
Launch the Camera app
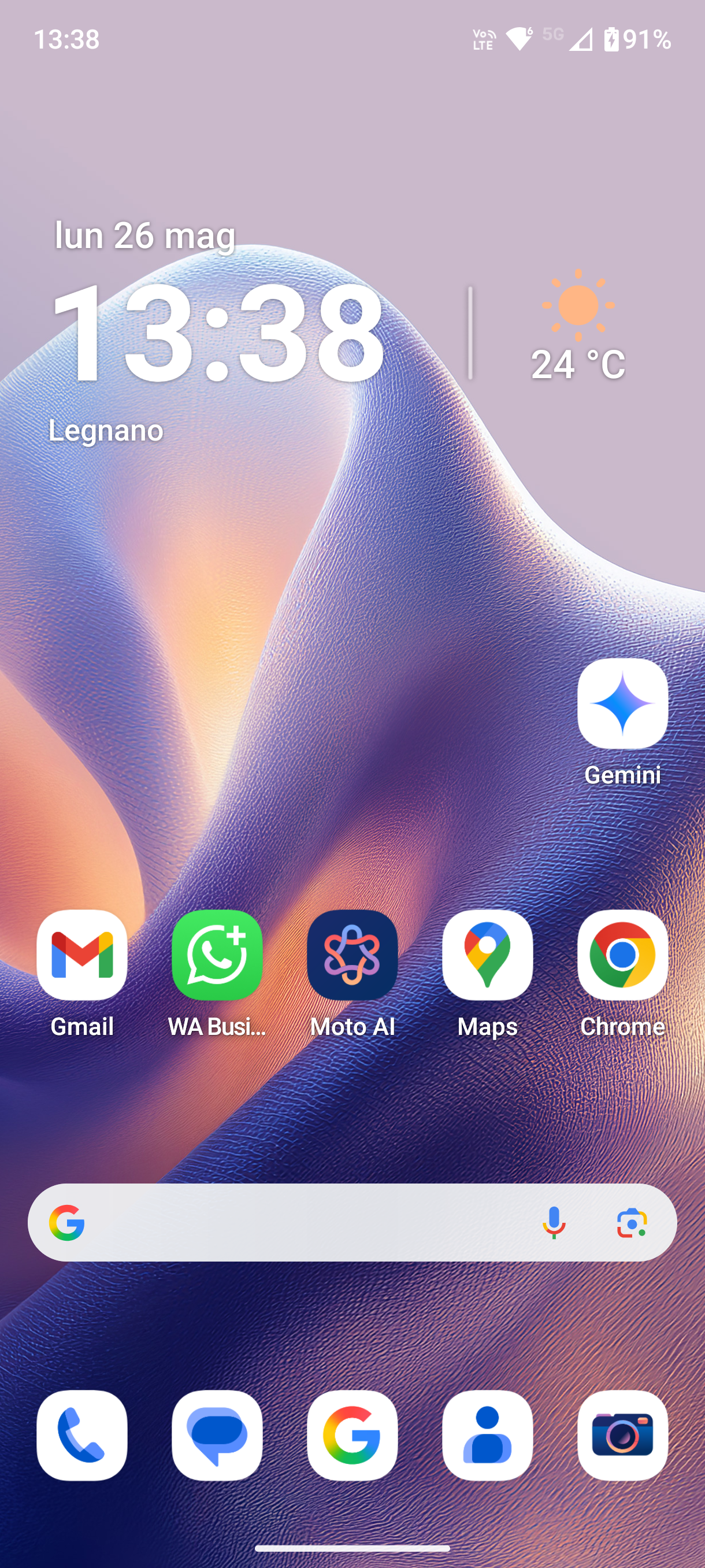point(622,1435)
